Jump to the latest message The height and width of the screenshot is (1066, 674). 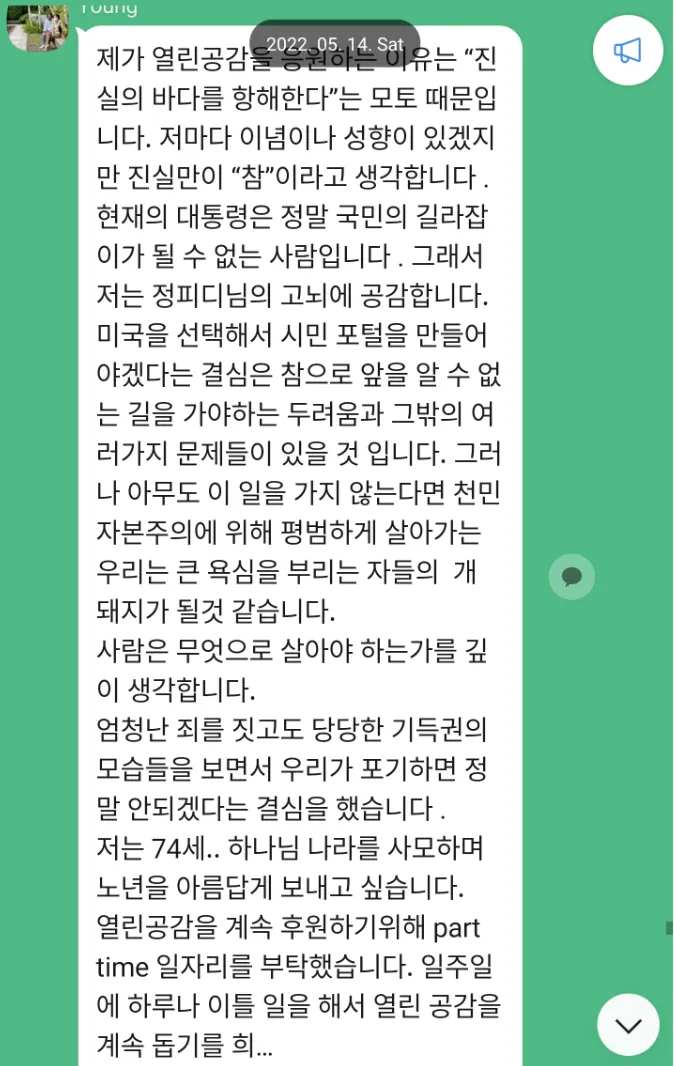coord(628,1025)
